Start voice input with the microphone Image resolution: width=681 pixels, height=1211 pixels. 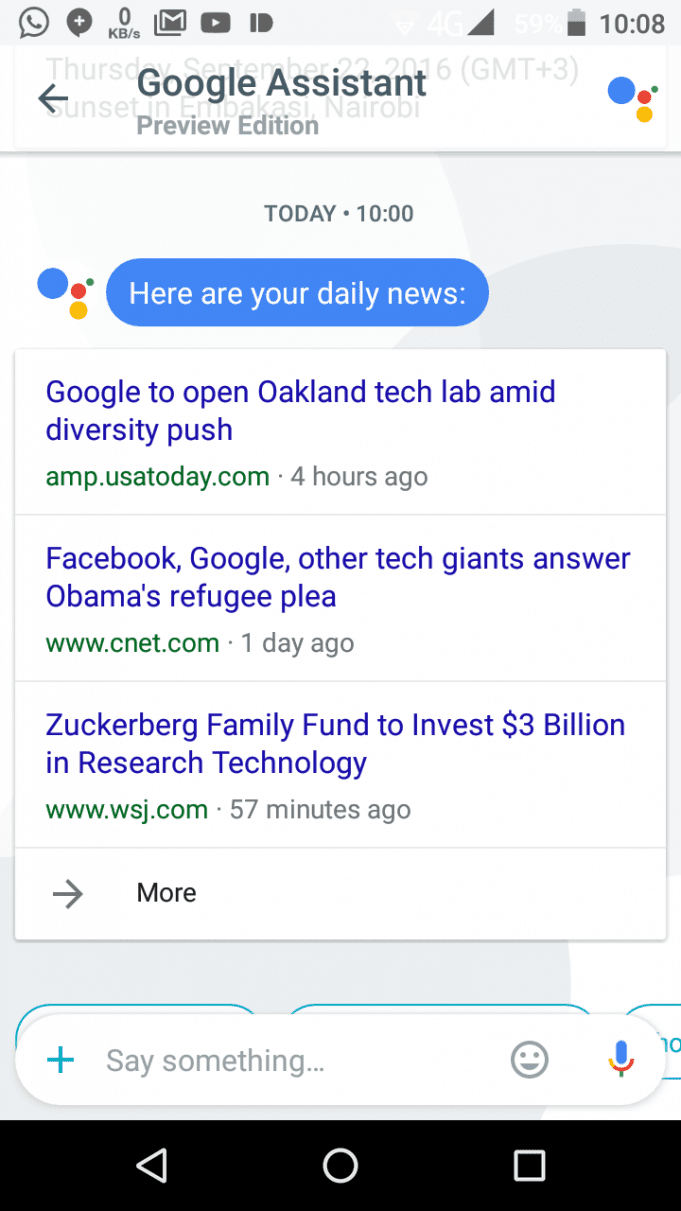click(621, 1058)
